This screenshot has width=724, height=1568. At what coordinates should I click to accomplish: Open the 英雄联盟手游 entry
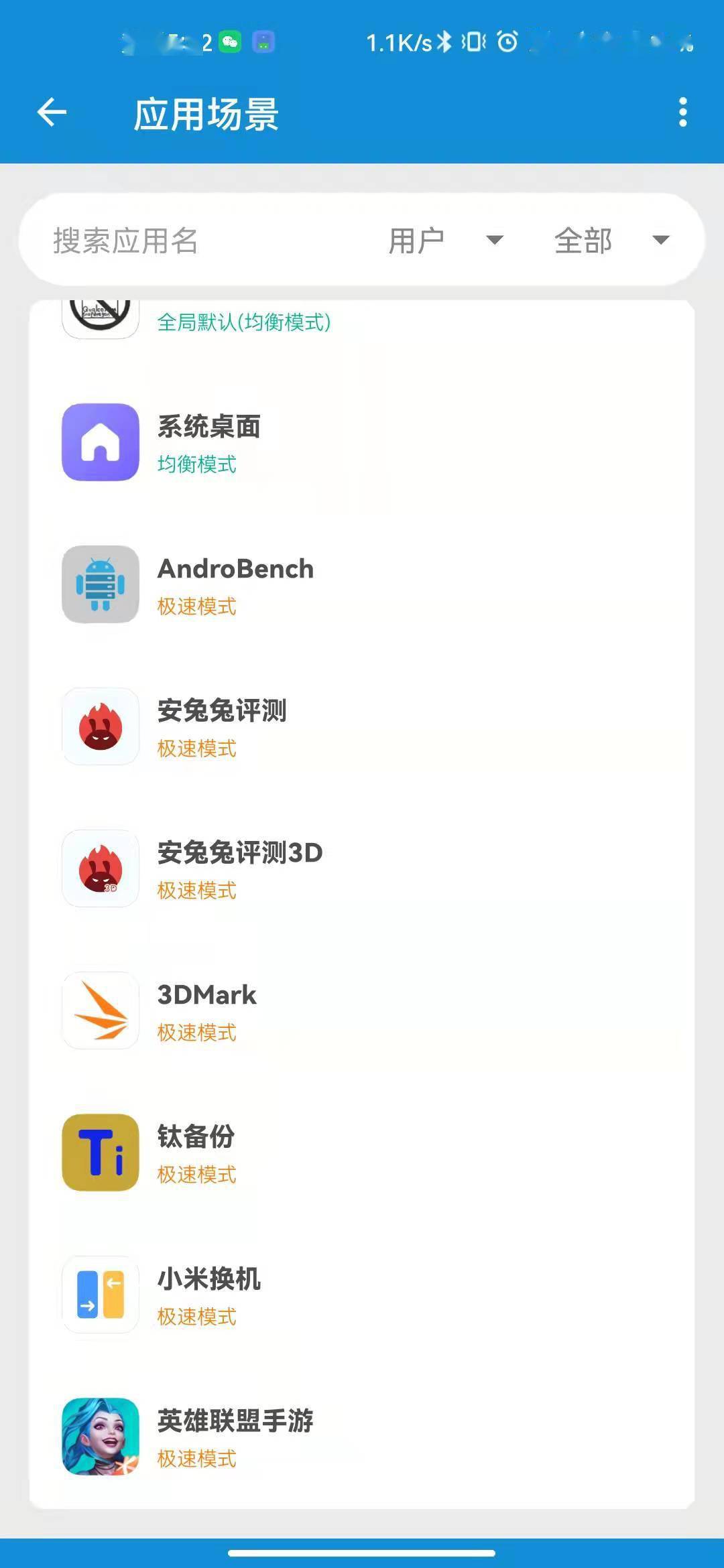(x=362, y=1437)
